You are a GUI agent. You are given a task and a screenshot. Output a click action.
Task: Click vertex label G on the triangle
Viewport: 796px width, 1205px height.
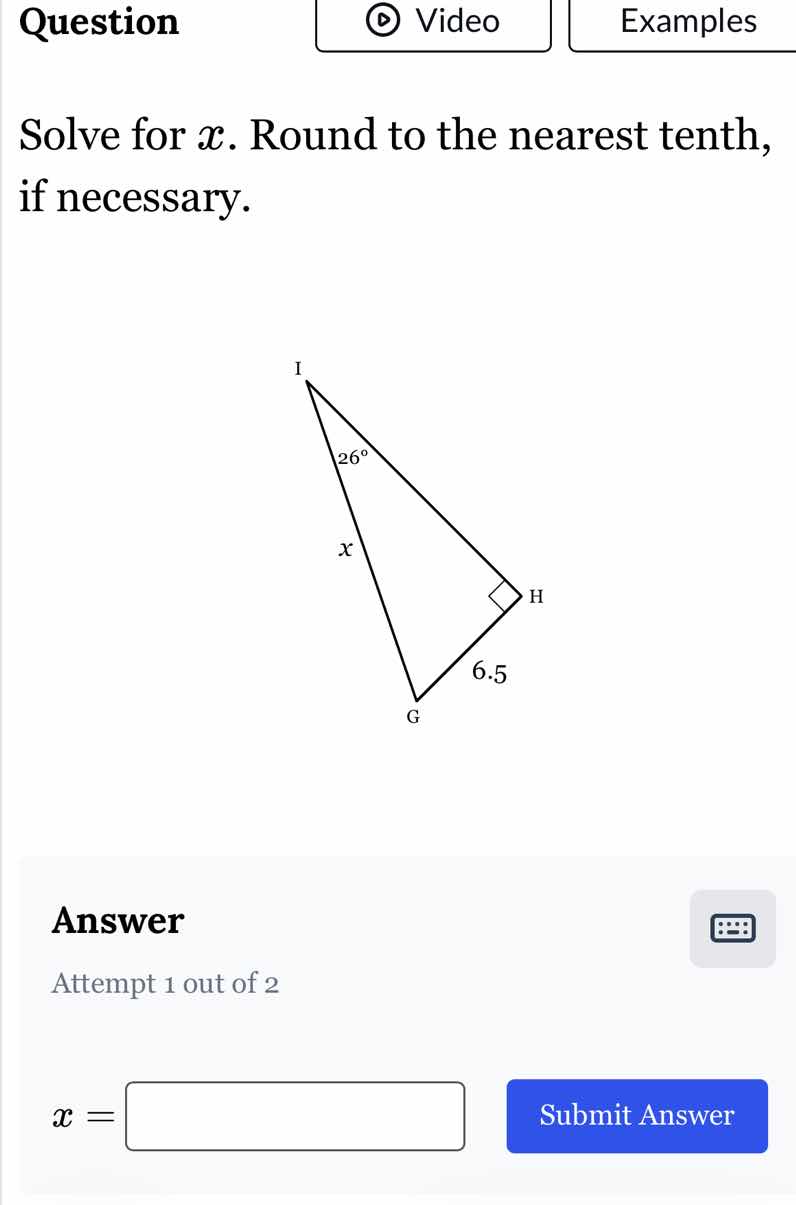[x=411, y=717]
